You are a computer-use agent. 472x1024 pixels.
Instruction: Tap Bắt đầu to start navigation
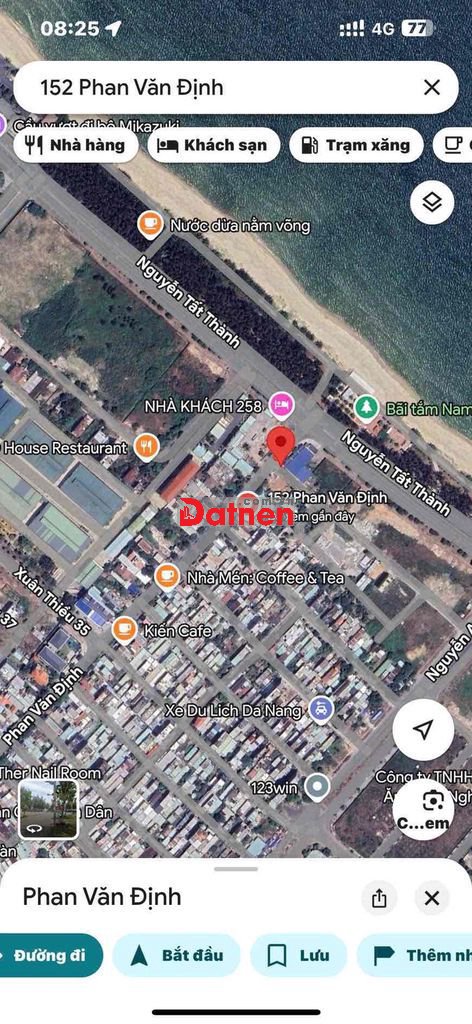click(176, 955)
